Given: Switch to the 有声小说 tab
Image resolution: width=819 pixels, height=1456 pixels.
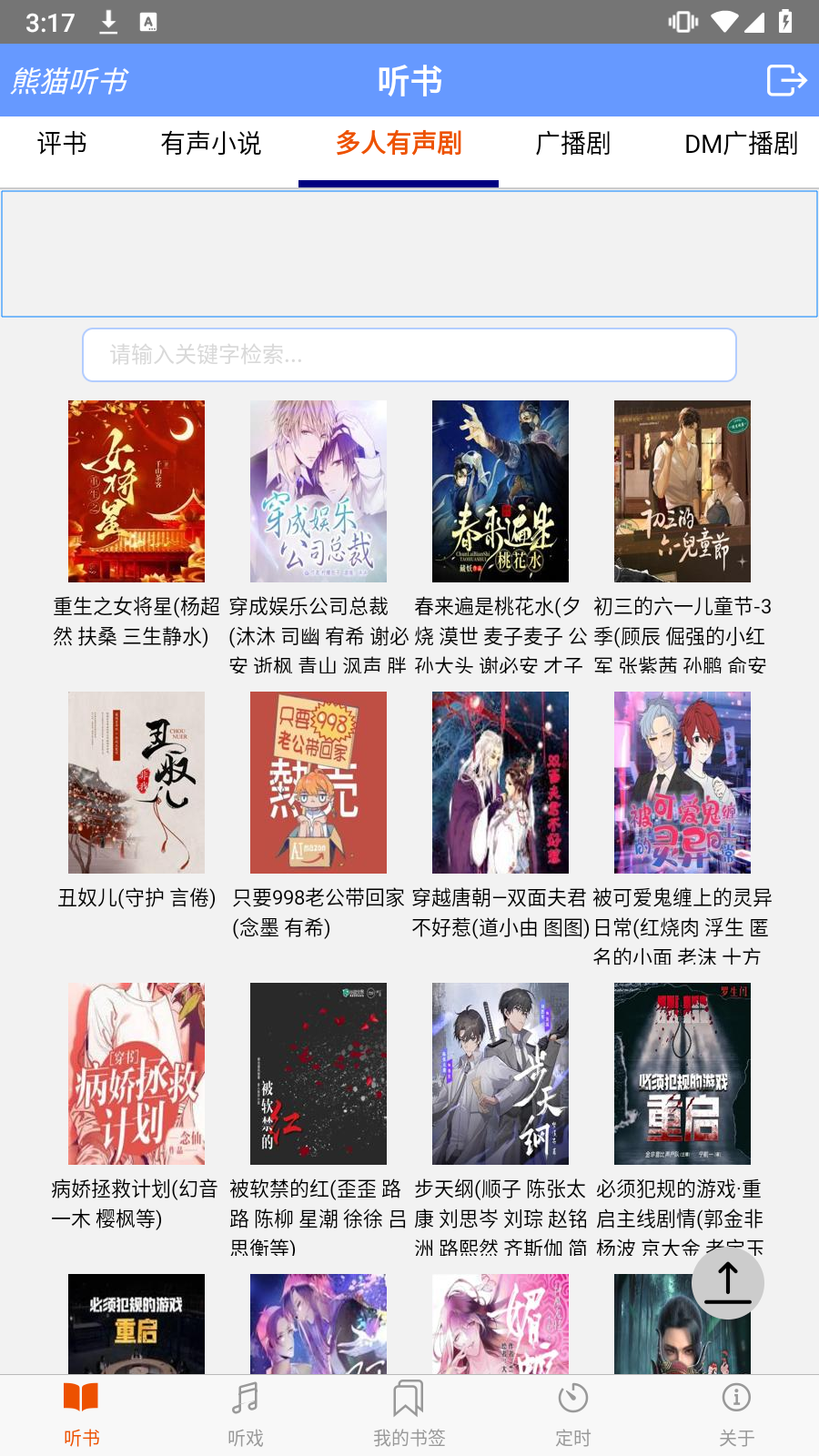Looking at the screenshot, I should 210,144.
